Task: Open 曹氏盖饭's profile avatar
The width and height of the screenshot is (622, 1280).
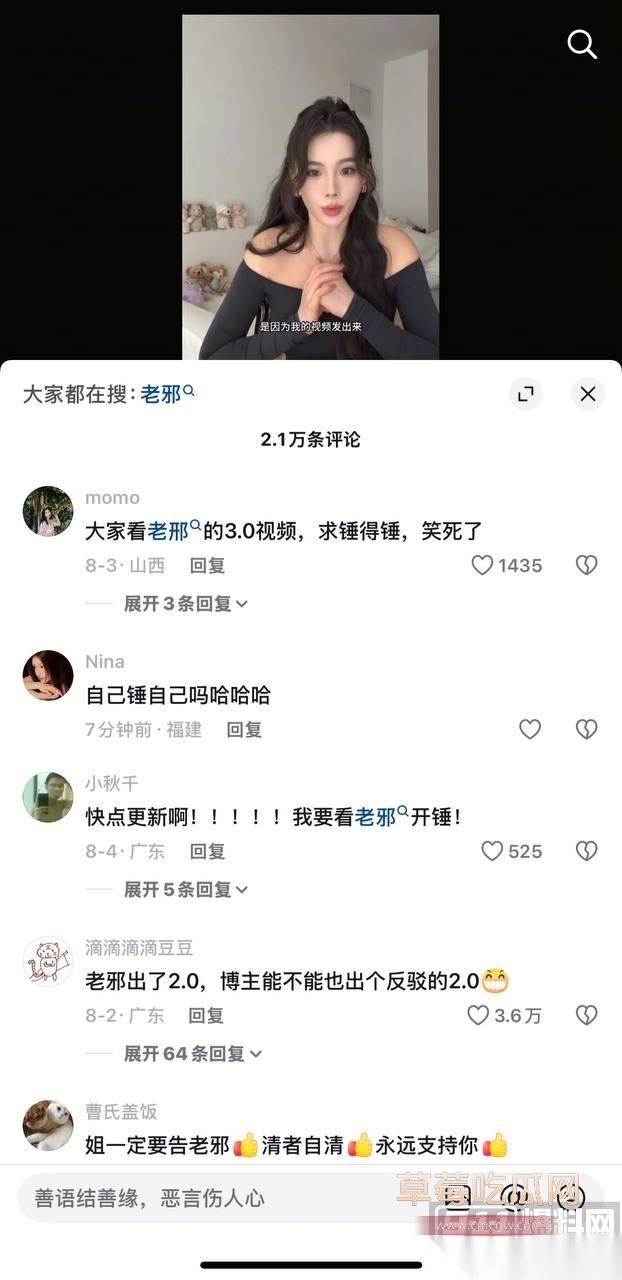Action: (48, 1125)
